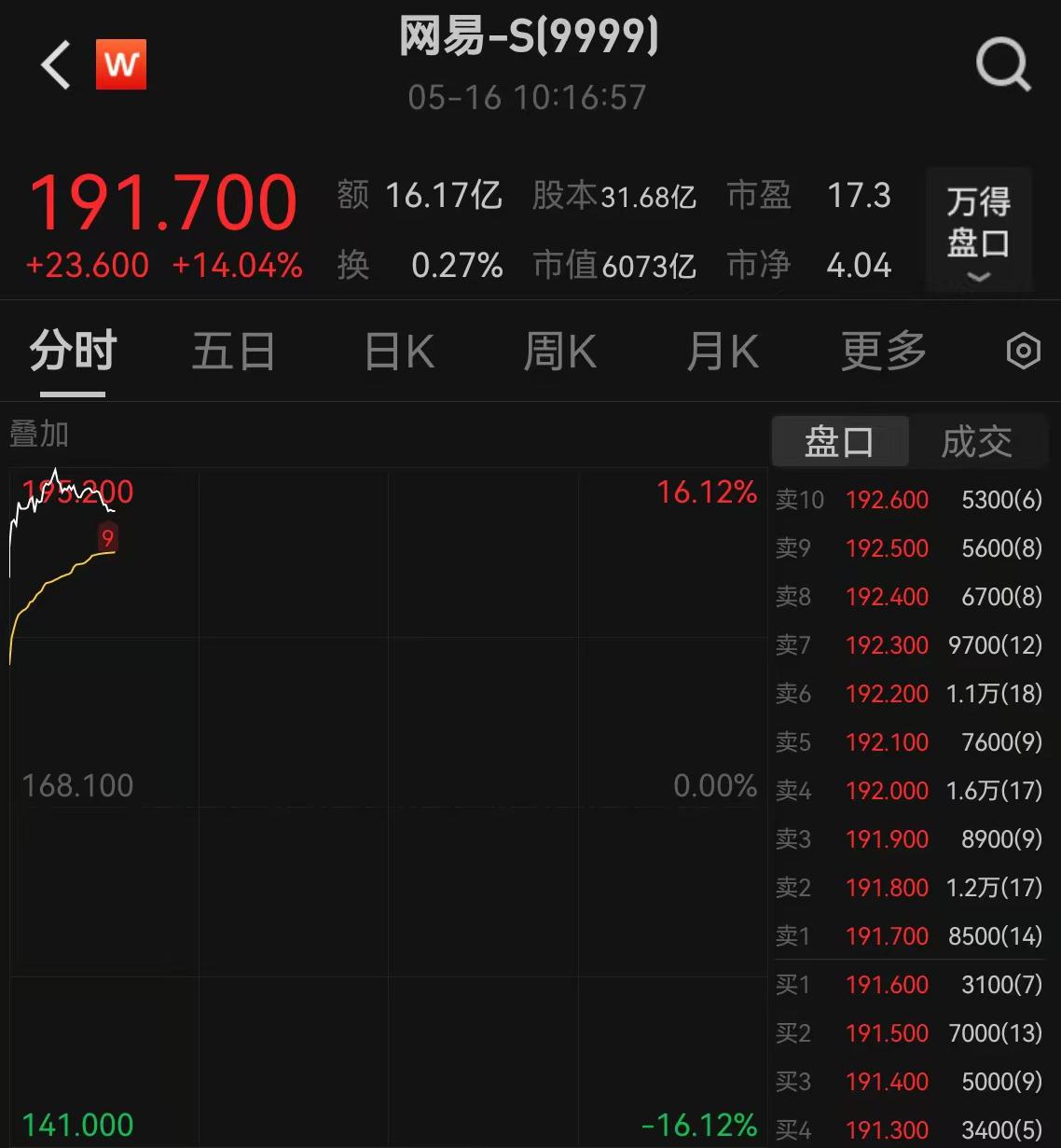Click the 卖1 price 191.700

(887, 936)
